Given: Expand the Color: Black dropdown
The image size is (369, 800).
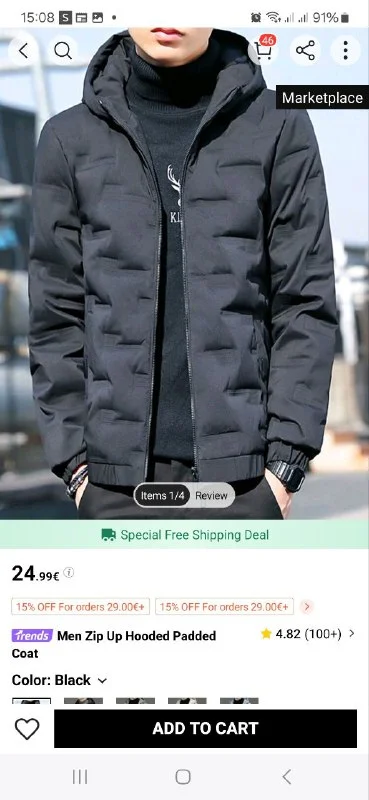Looking at the screenshot, I should [x=60, y=680].
